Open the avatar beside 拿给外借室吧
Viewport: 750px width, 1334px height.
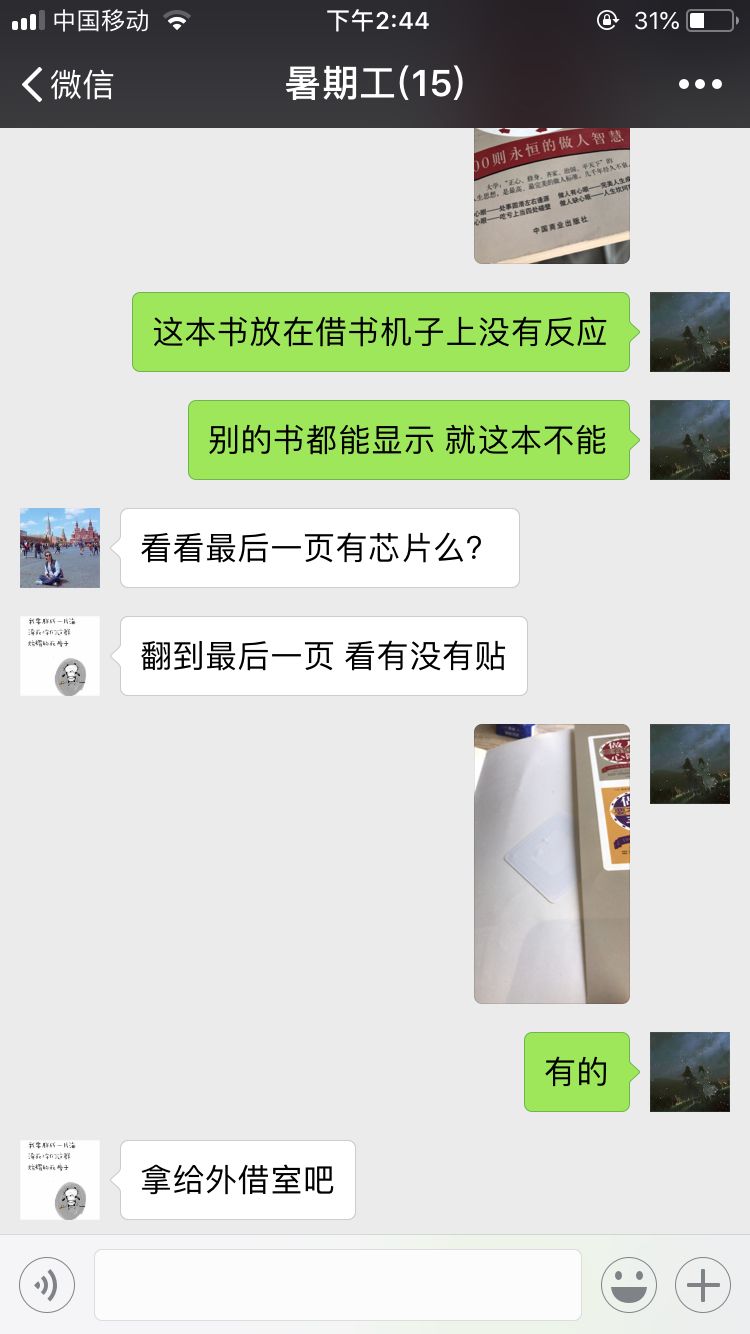[60, 1180]
